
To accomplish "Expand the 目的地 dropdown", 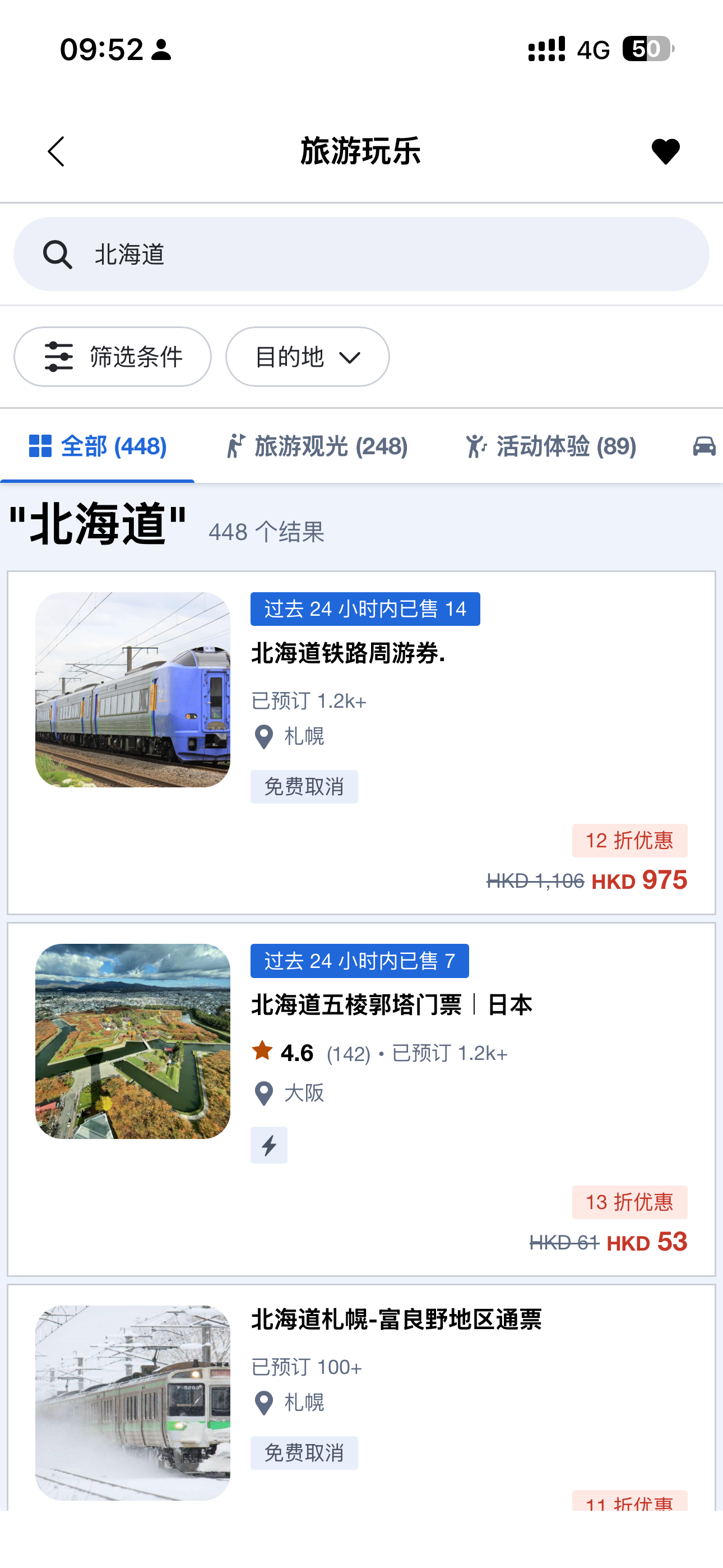I will 307,357.
